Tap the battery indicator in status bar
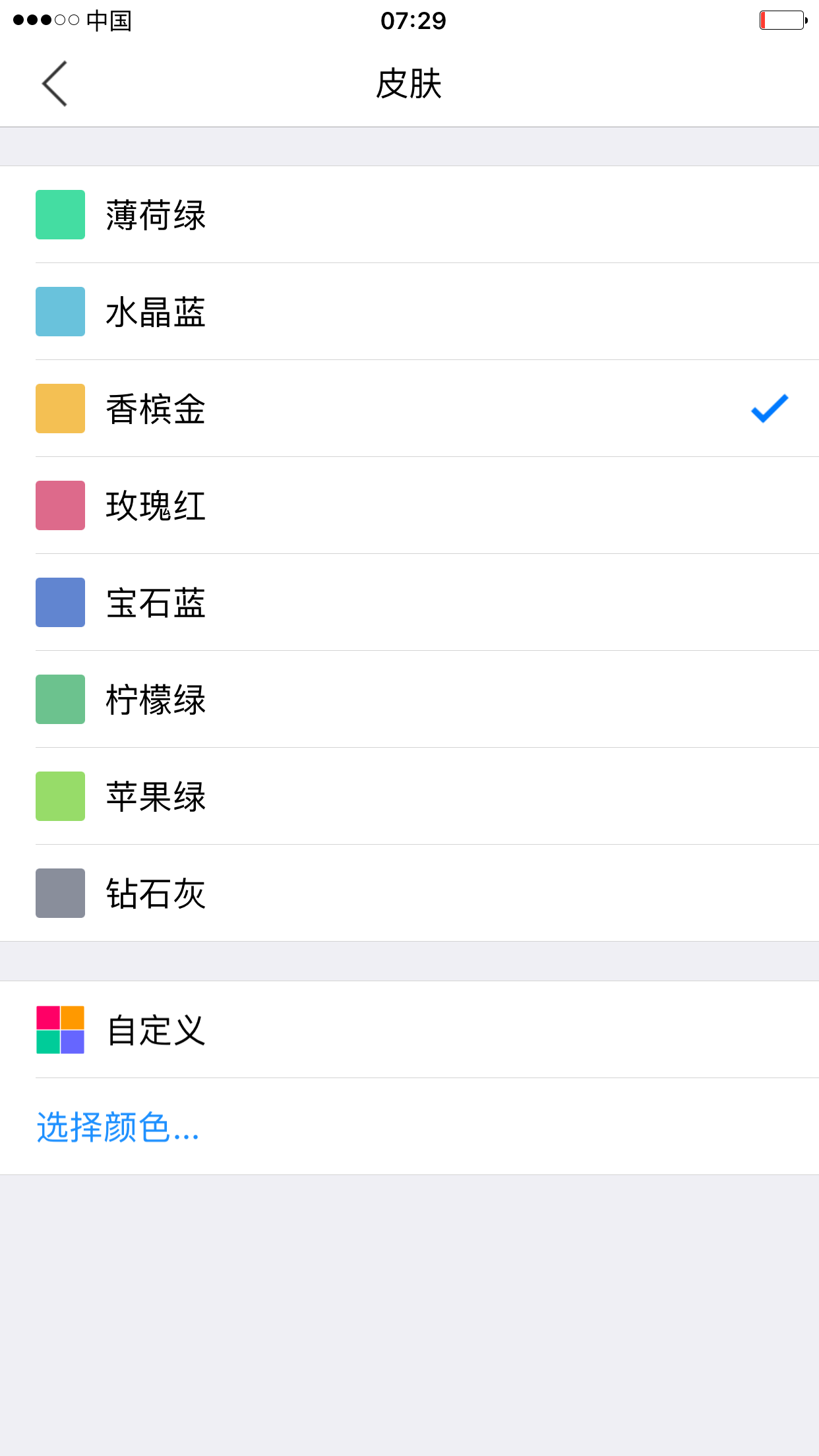 pyautogui.click(x=782, y=20)
